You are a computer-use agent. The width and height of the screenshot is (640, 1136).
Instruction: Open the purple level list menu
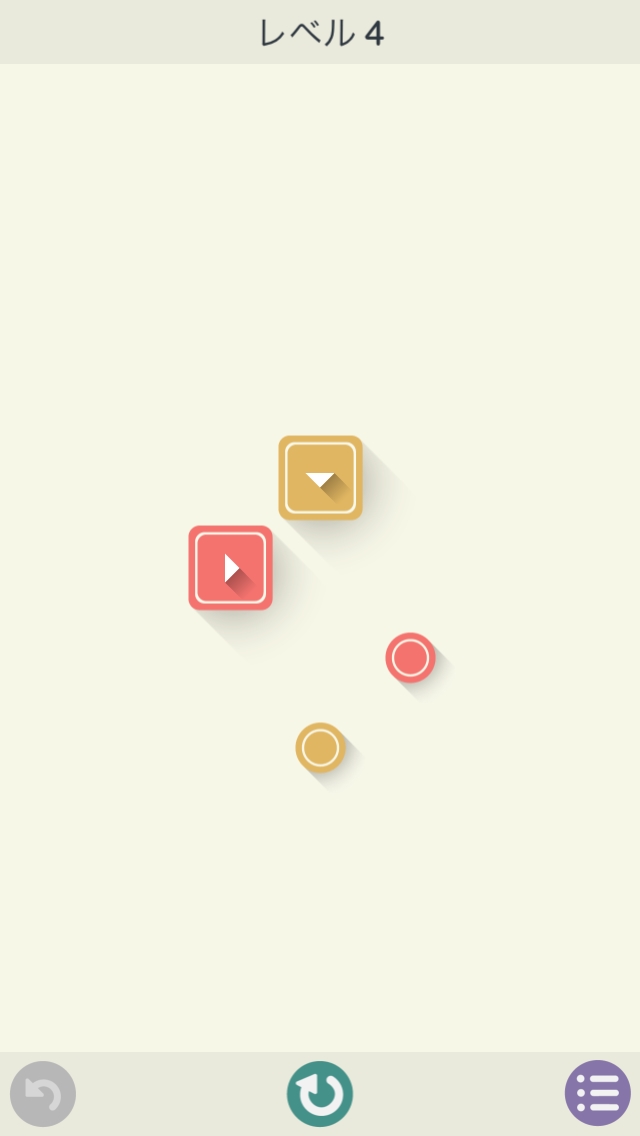tap(598, 1093)
